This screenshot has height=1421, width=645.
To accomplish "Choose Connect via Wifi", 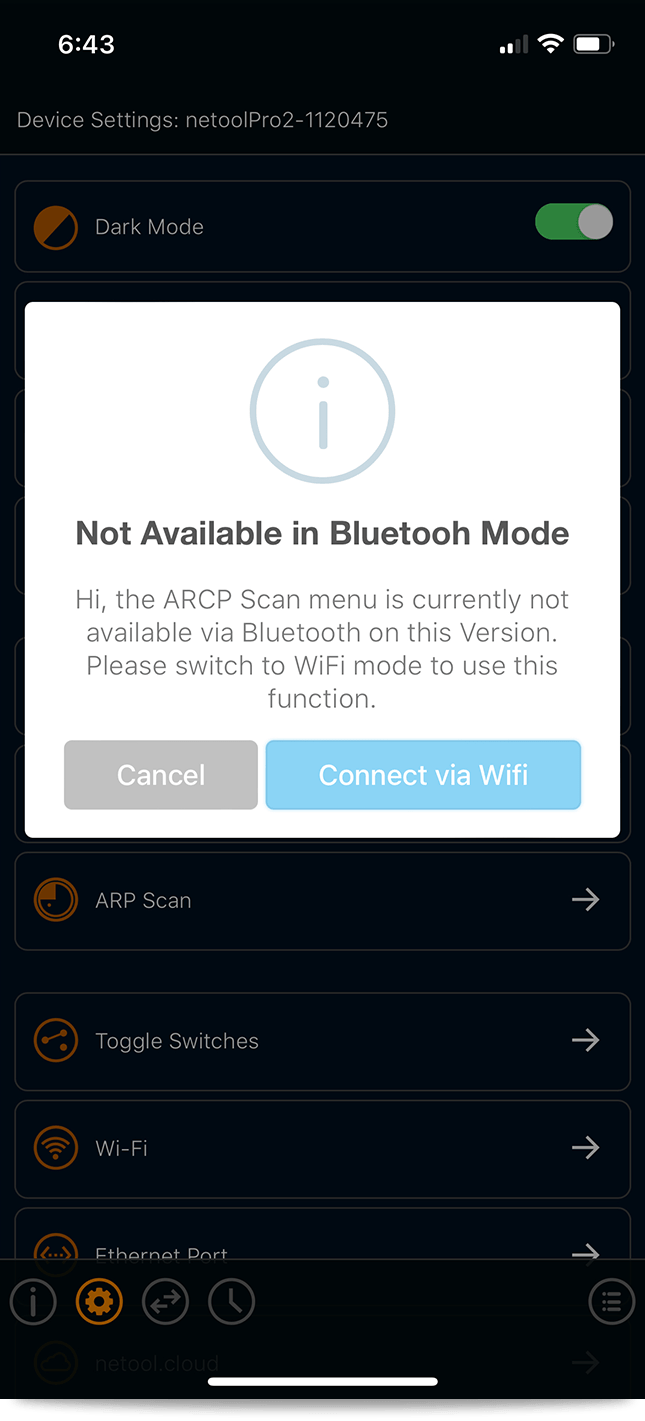I will pyautogui.click(x=423, y=775).
